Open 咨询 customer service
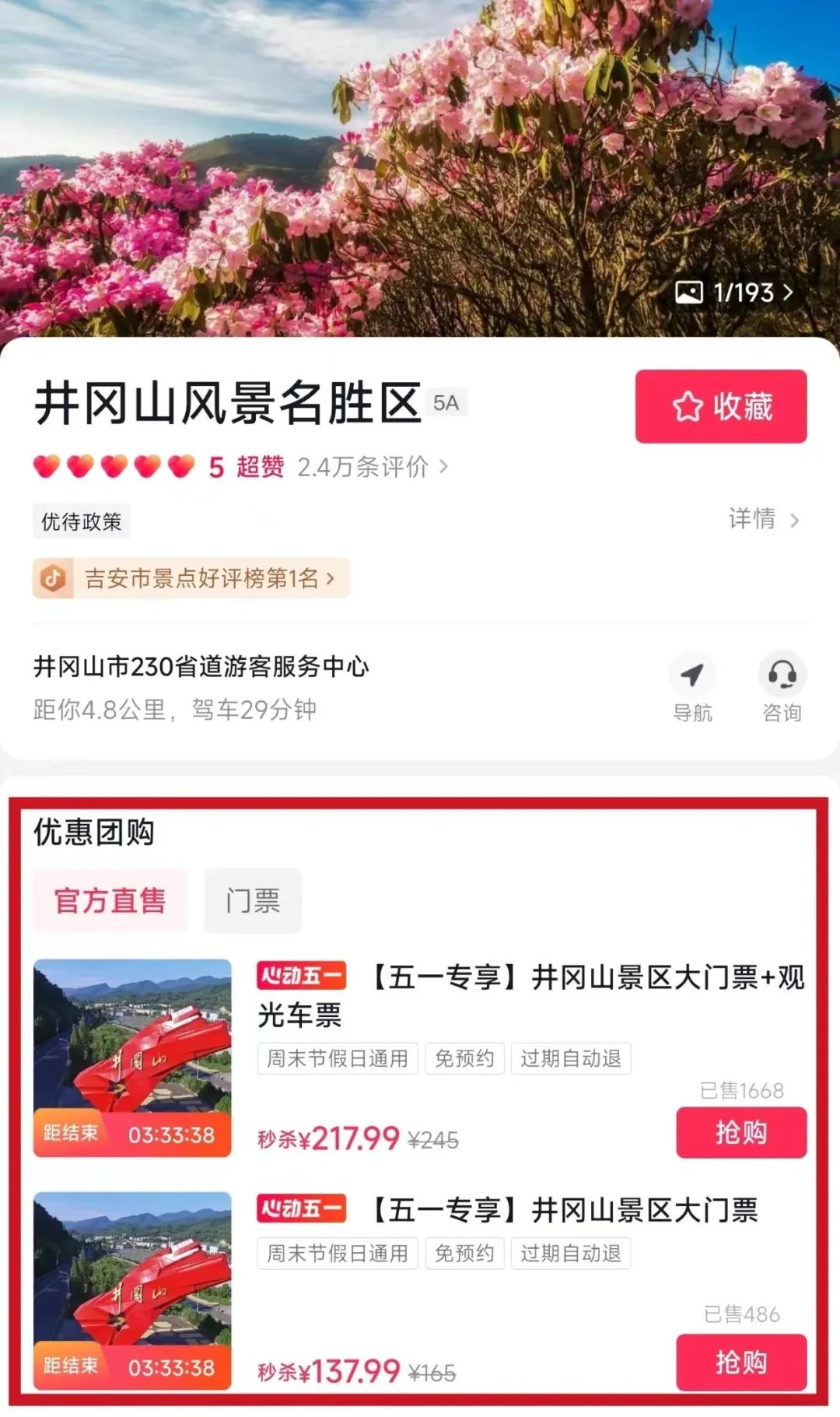Viewport: 840px width, 1417px height. tap(782, 686)
